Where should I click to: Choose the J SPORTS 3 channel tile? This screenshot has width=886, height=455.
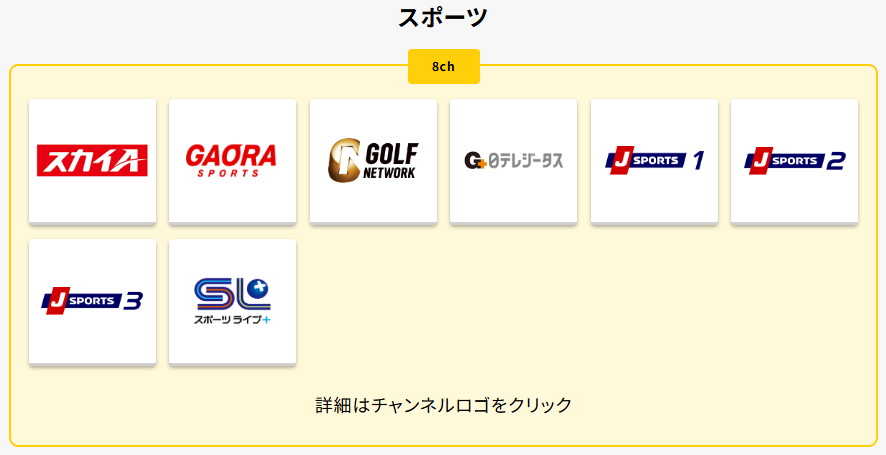pos(92,301)
